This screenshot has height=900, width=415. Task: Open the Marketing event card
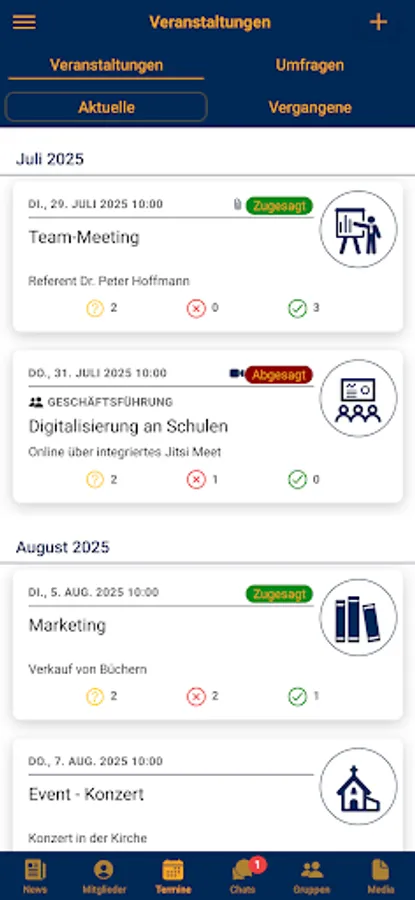tap(207, 645)
